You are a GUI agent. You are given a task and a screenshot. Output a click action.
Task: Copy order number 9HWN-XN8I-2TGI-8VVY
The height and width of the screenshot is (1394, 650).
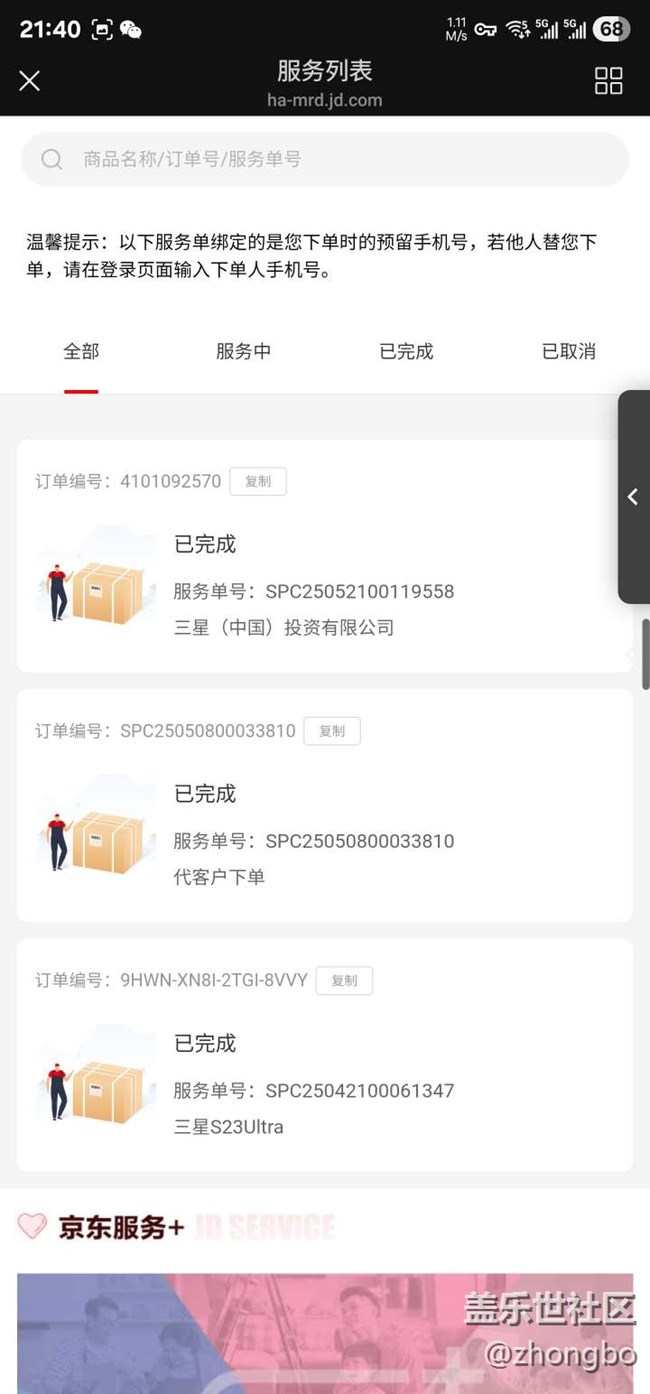[344, 981]
